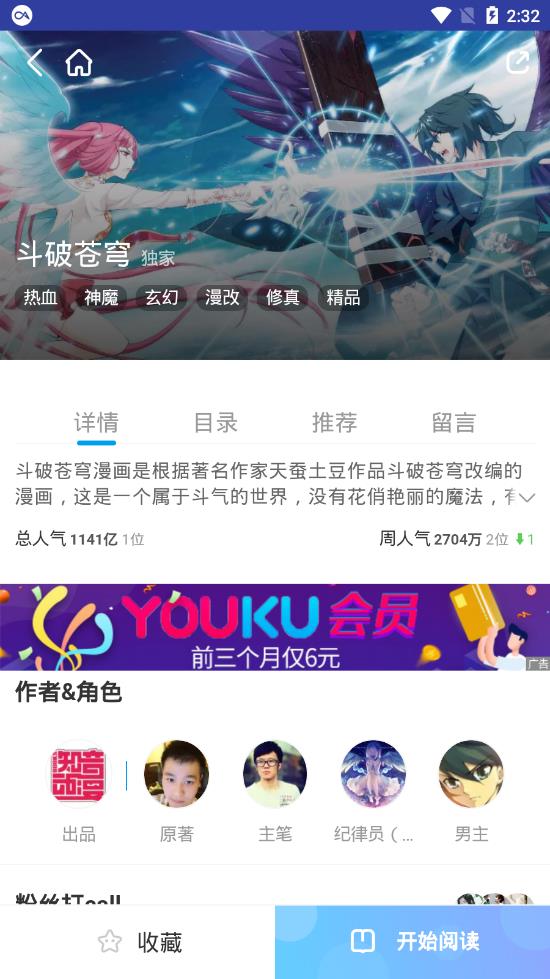Open the 出品 publisher avatar
This screenshot has width=550, height=979.
pos(79,774)
